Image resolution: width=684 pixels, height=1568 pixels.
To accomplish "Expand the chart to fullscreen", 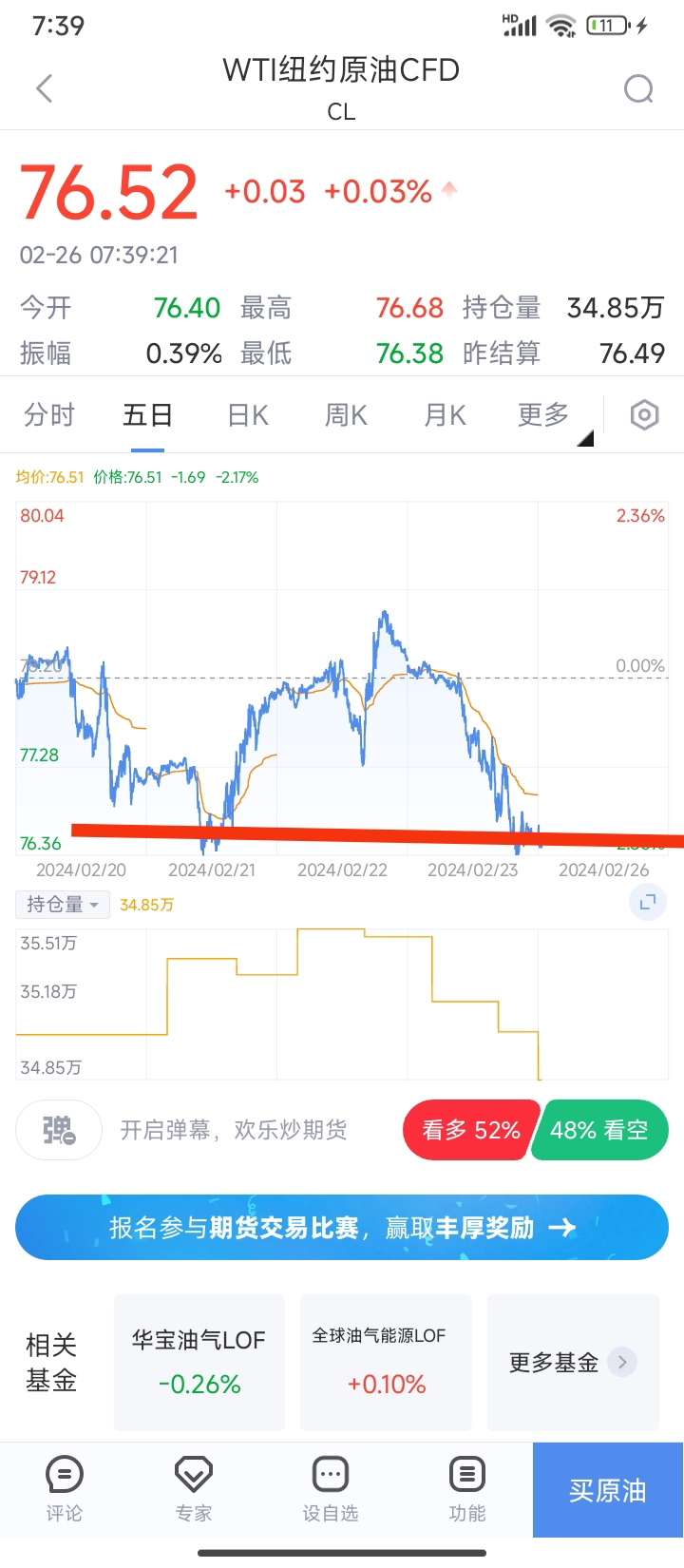I will click(x=648, y=903).
